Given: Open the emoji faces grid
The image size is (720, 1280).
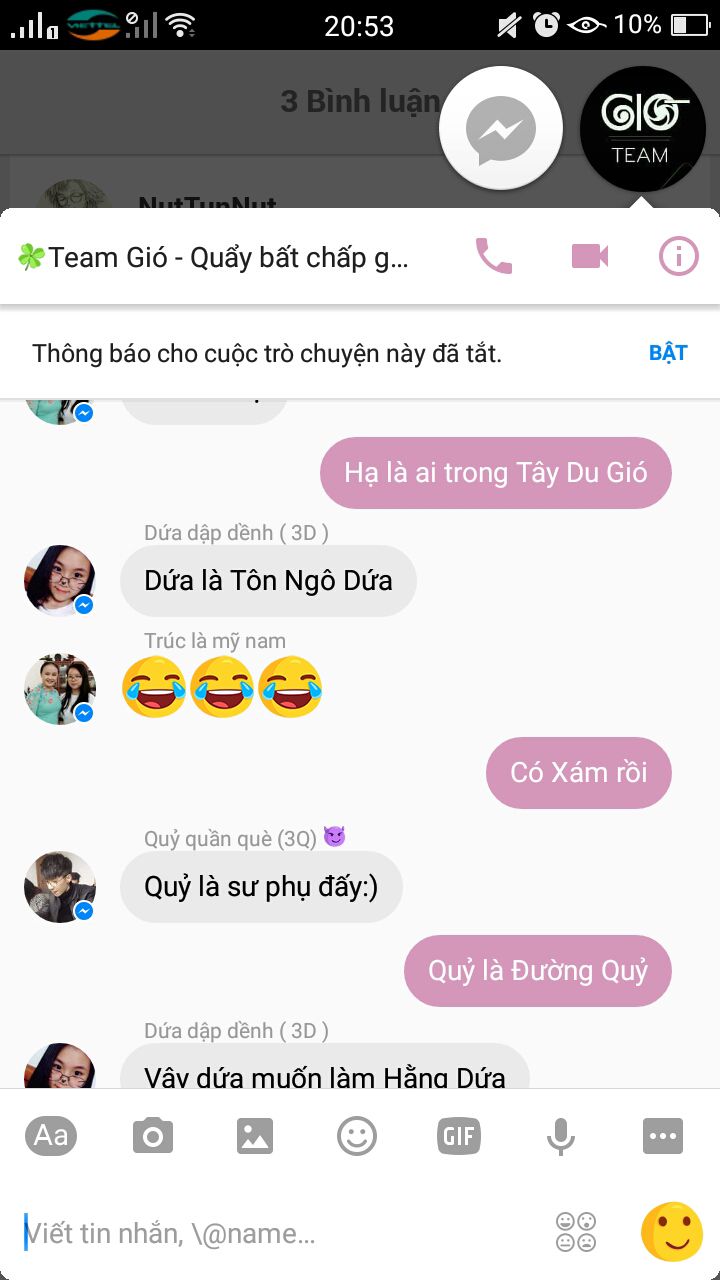Looking at the screenshot, I should point(576,1232).
